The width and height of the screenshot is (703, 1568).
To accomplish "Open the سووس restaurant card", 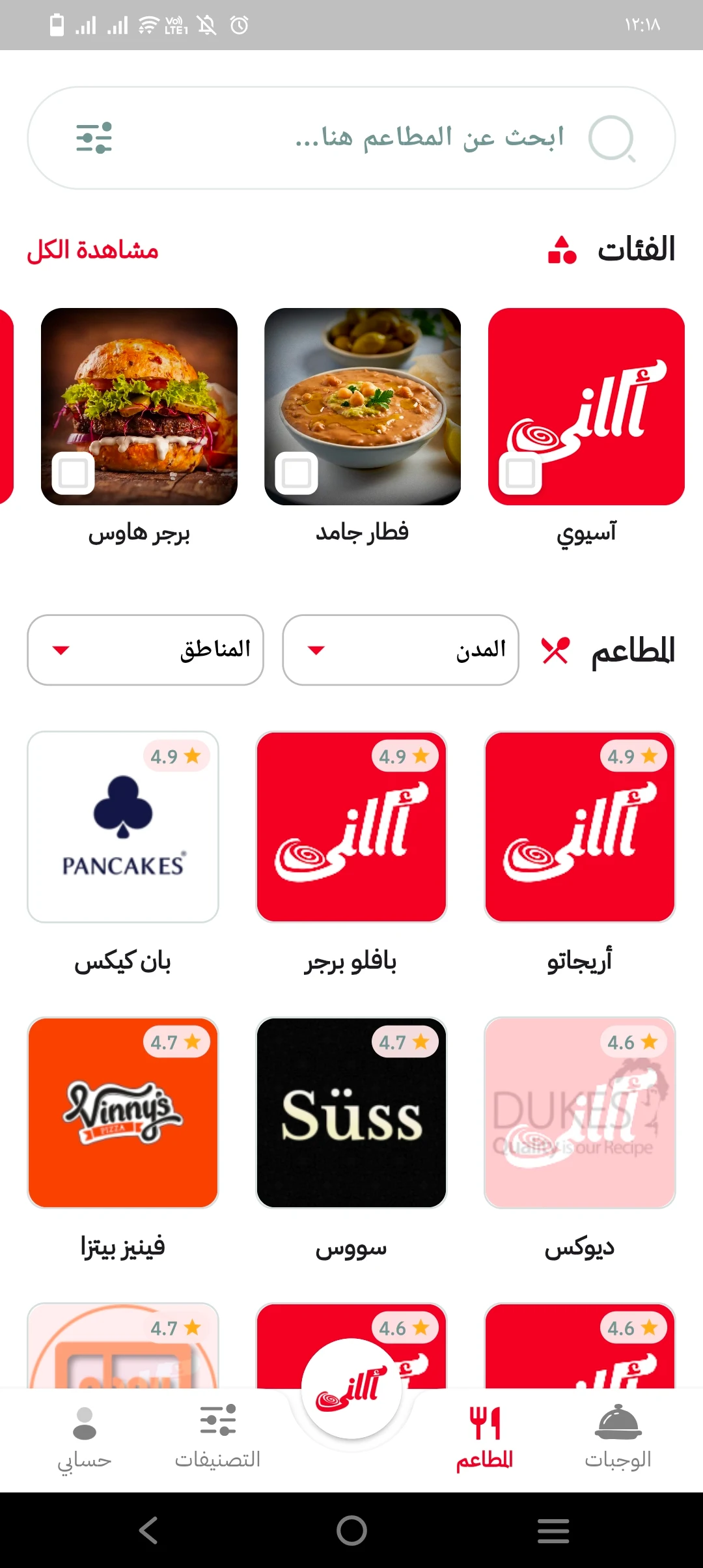I will pyautogui.click(x=351, y=1113).
